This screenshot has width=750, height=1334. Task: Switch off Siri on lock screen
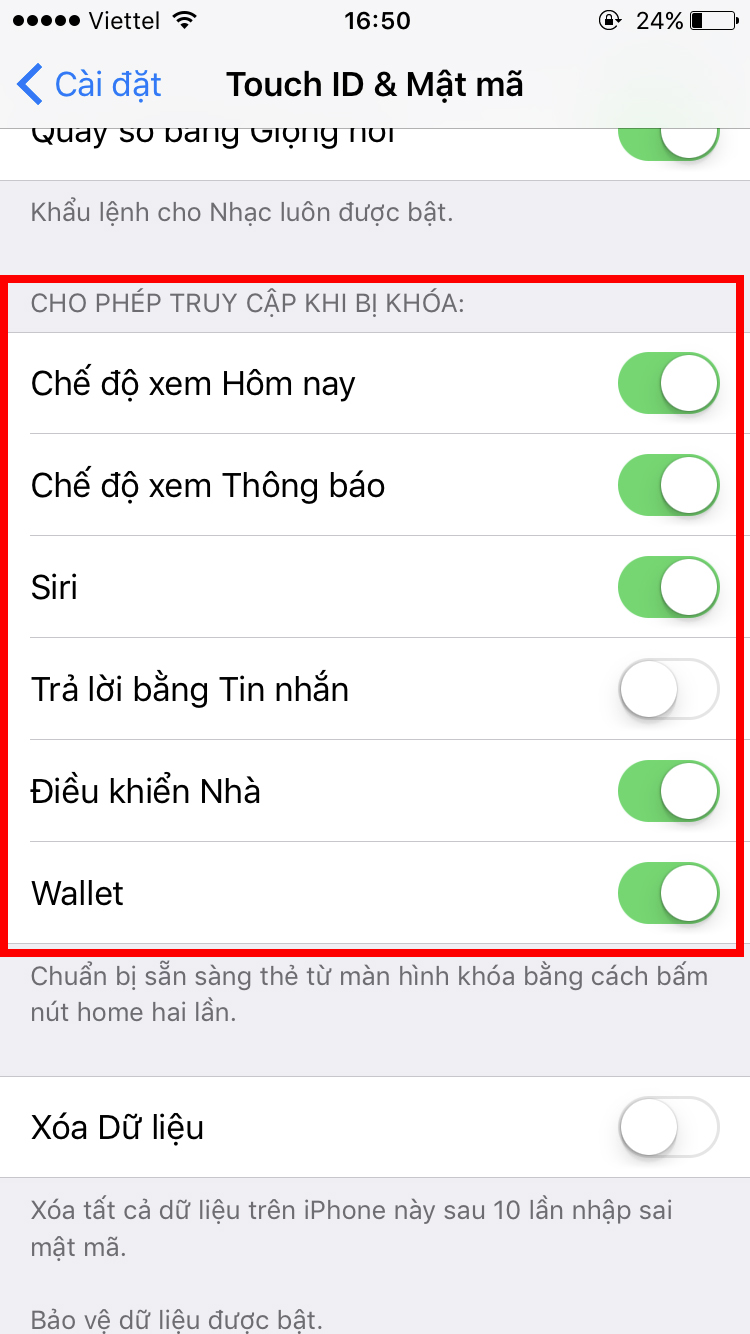tap(668, 587)
